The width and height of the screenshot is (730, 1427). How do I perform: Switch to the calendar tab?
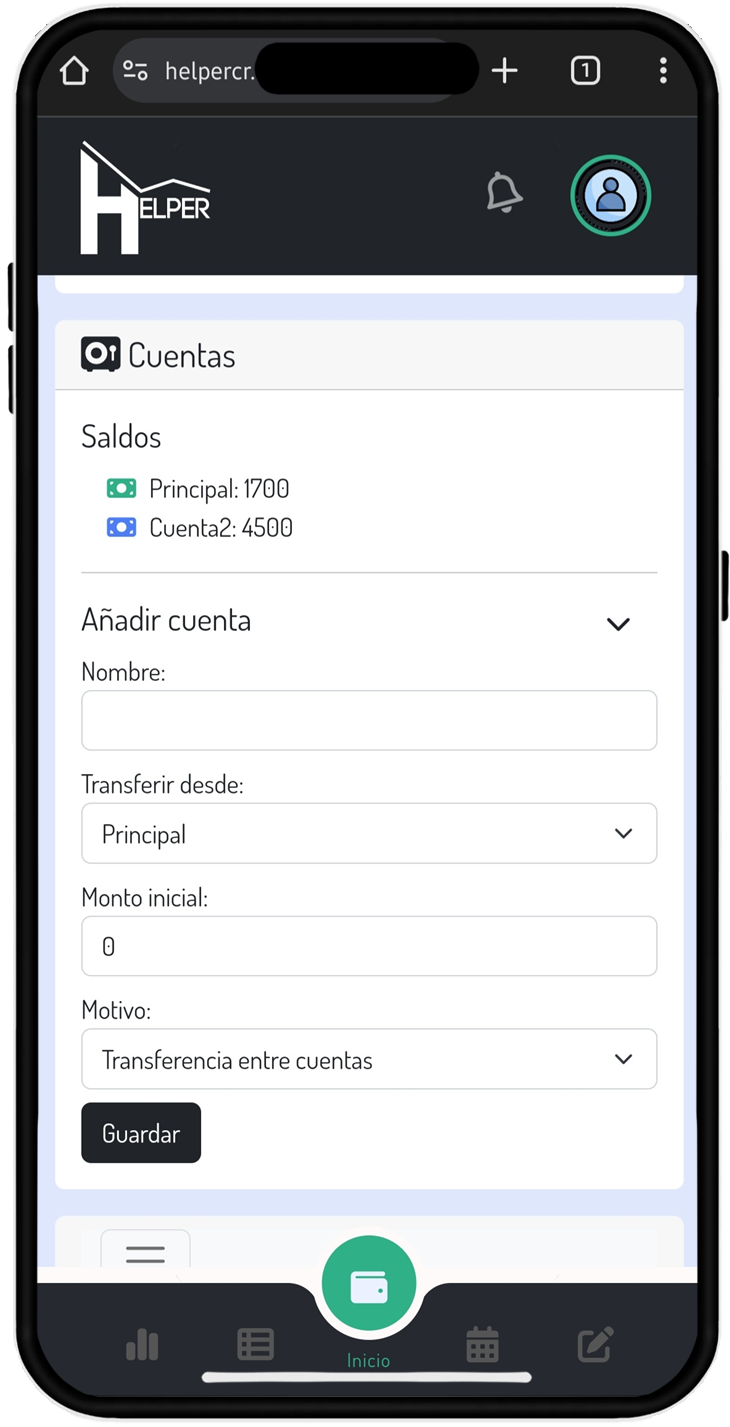482,1345
